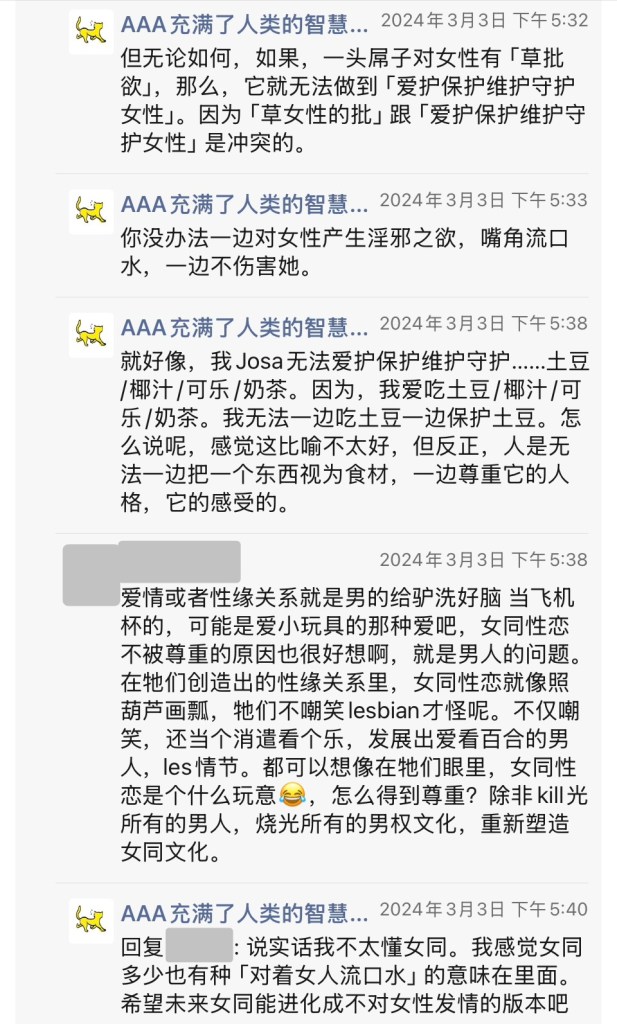View profile from the avatar at 5:40
This screenshot has width=617, height=1024.
[91, 920]
